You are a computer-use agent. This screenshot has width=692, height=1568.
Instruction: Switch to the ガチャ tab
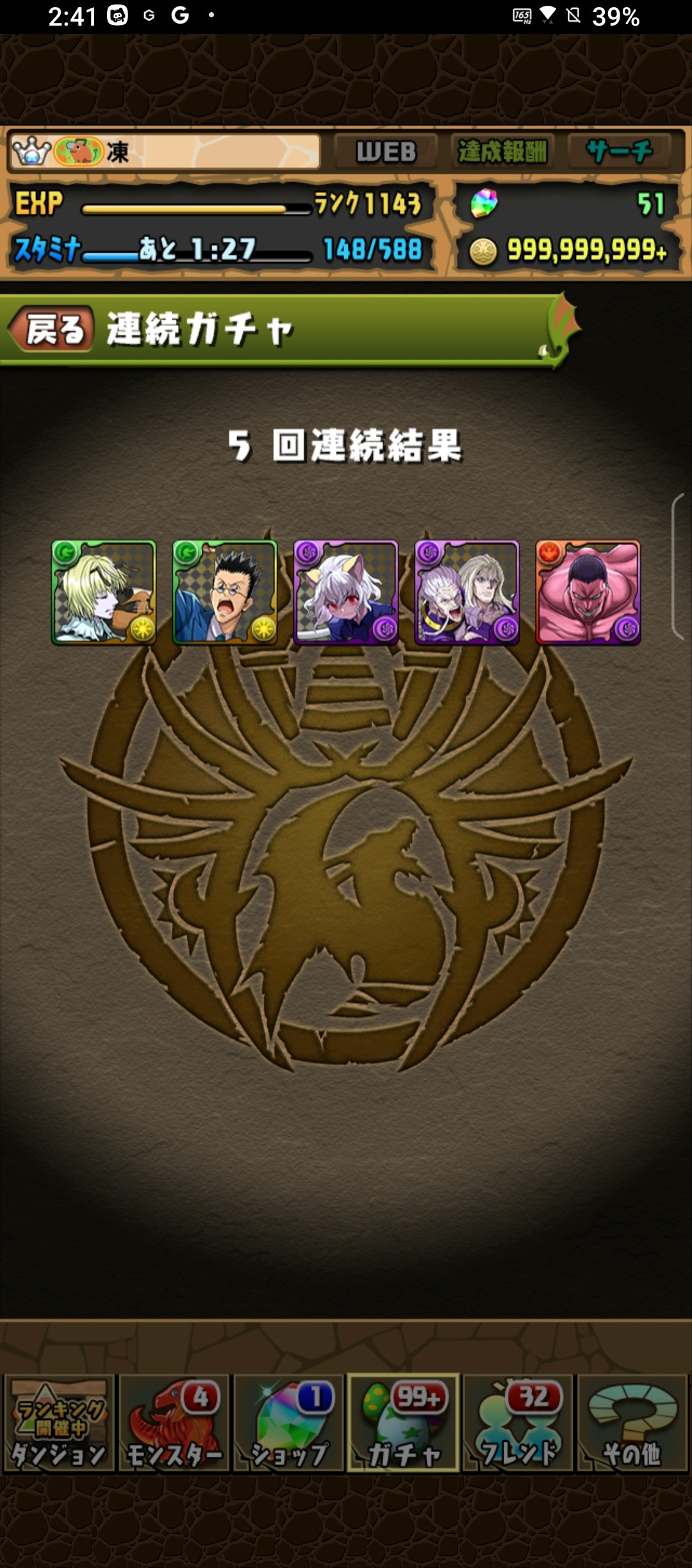click(x=404, y=1423)
